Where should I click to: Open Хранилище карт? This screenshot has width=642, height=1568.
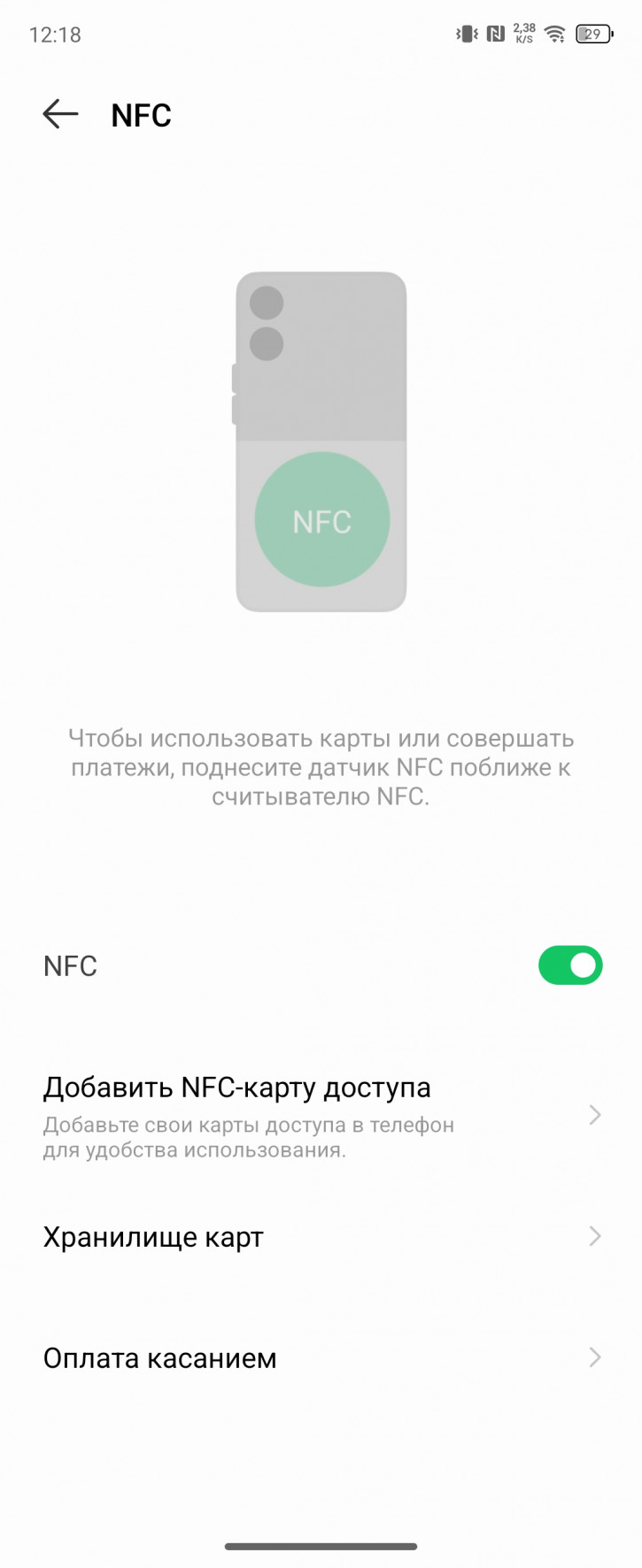[x=321, y=1236]
